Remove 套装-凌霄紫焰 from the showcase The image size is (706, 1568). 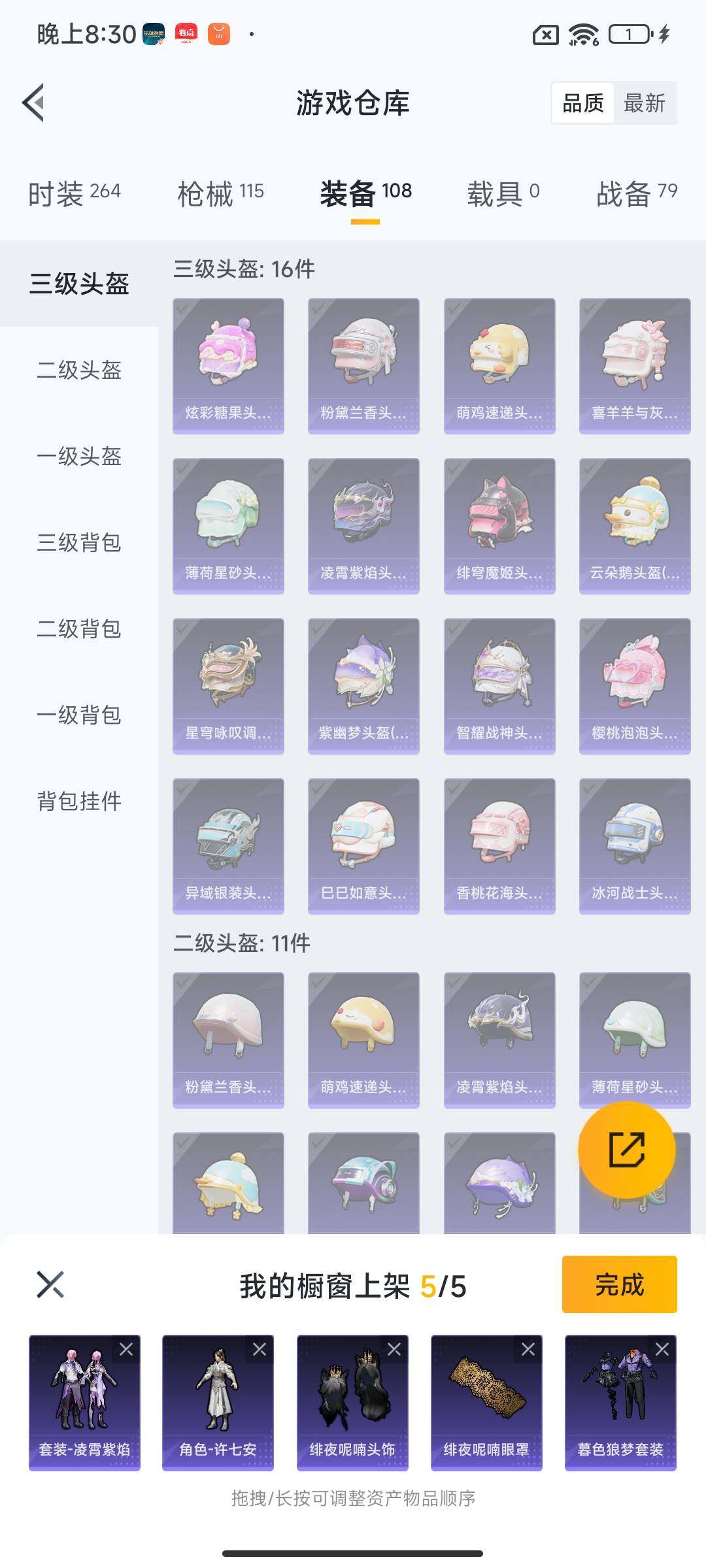pos(126,1349)
